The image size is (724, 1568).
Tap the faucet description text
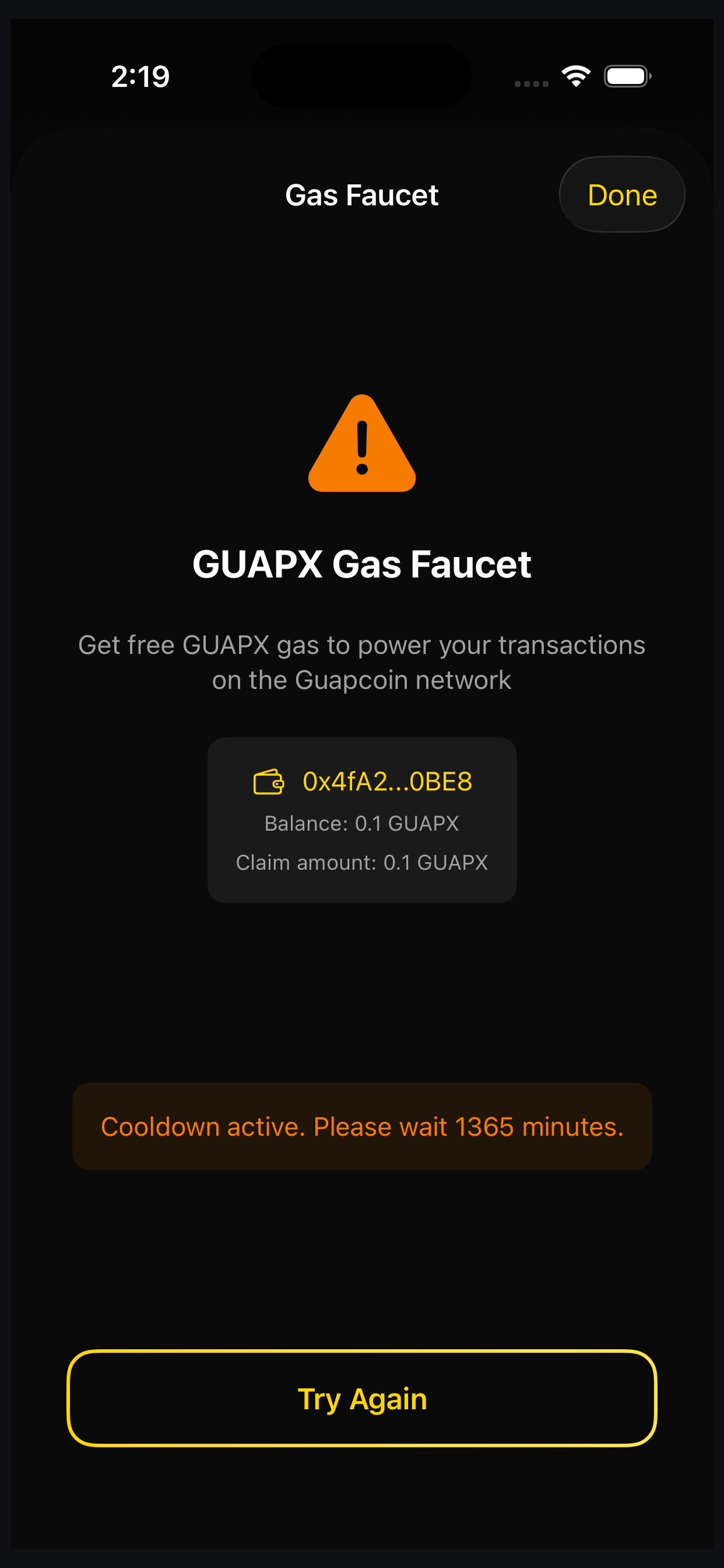click(361, 661)
